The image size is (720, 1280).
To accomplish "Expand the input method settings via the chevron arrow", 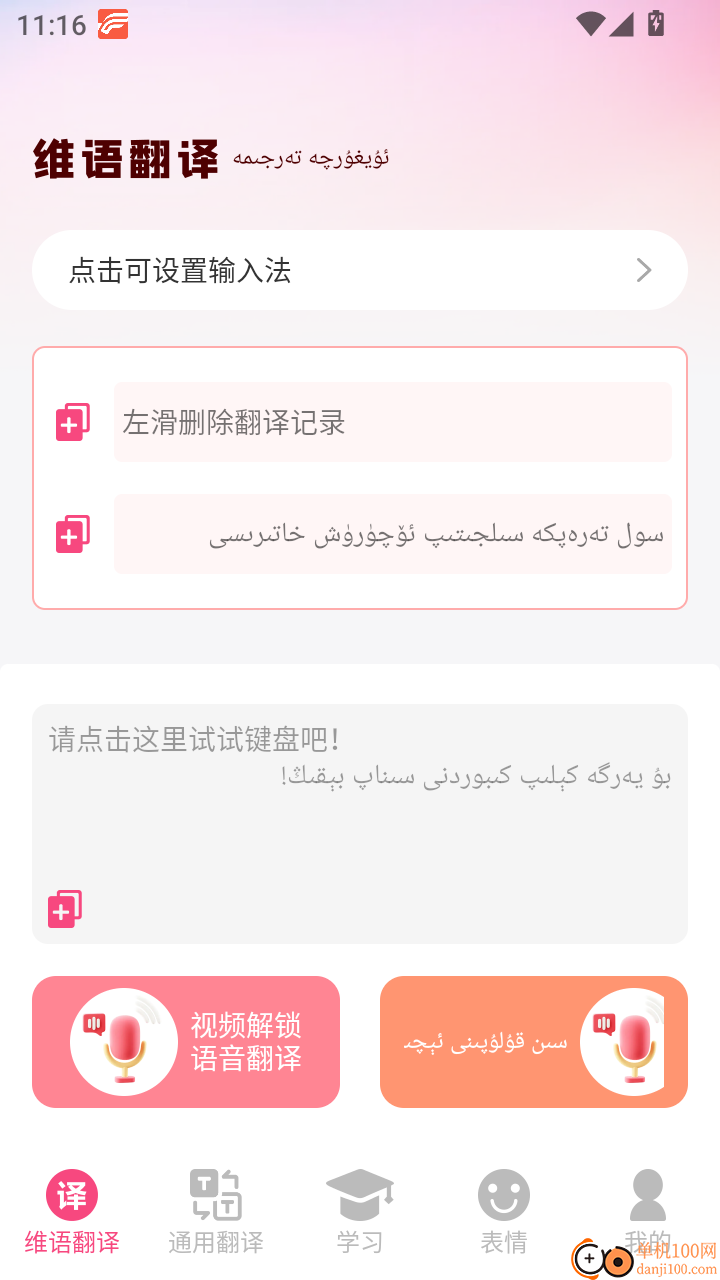I will 644,270.
